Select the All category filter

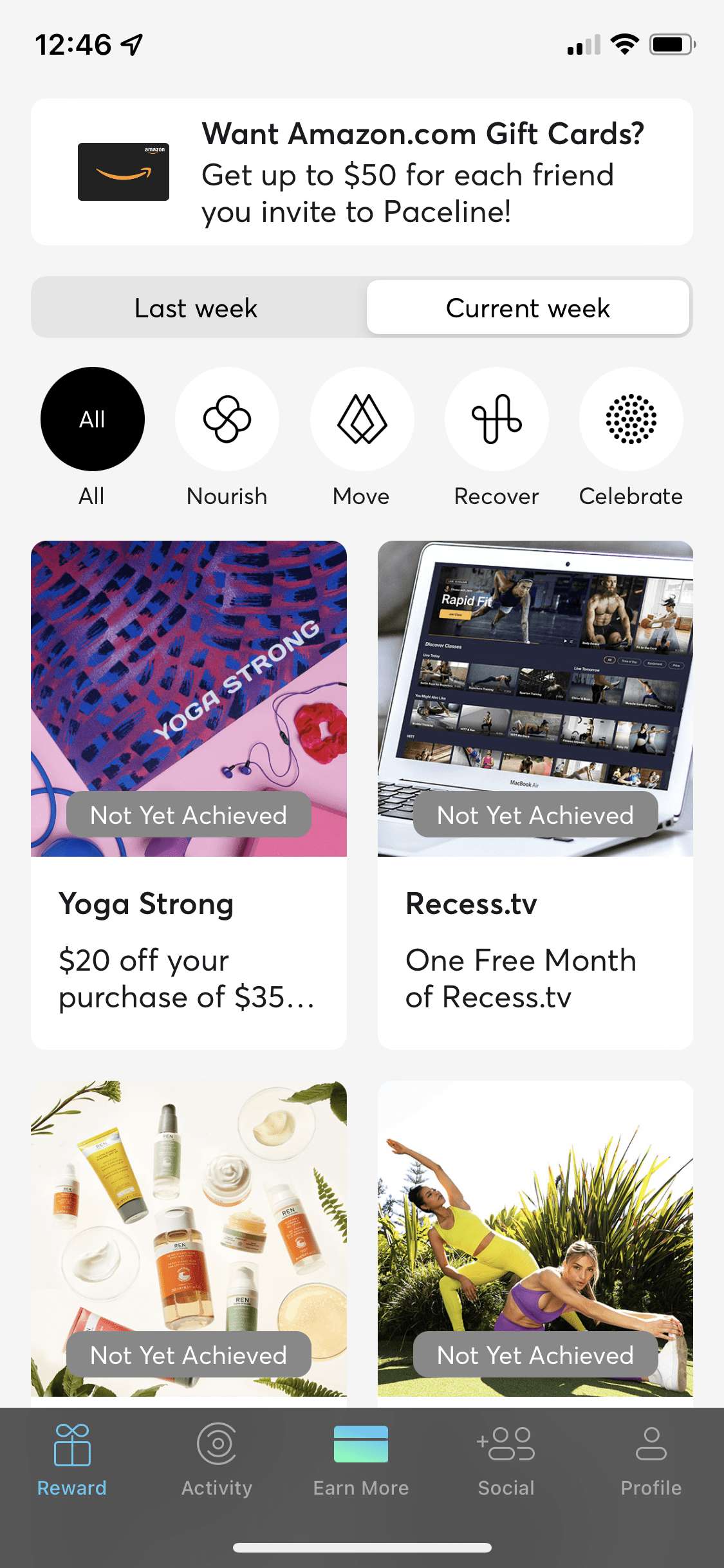tap(92, 419)
